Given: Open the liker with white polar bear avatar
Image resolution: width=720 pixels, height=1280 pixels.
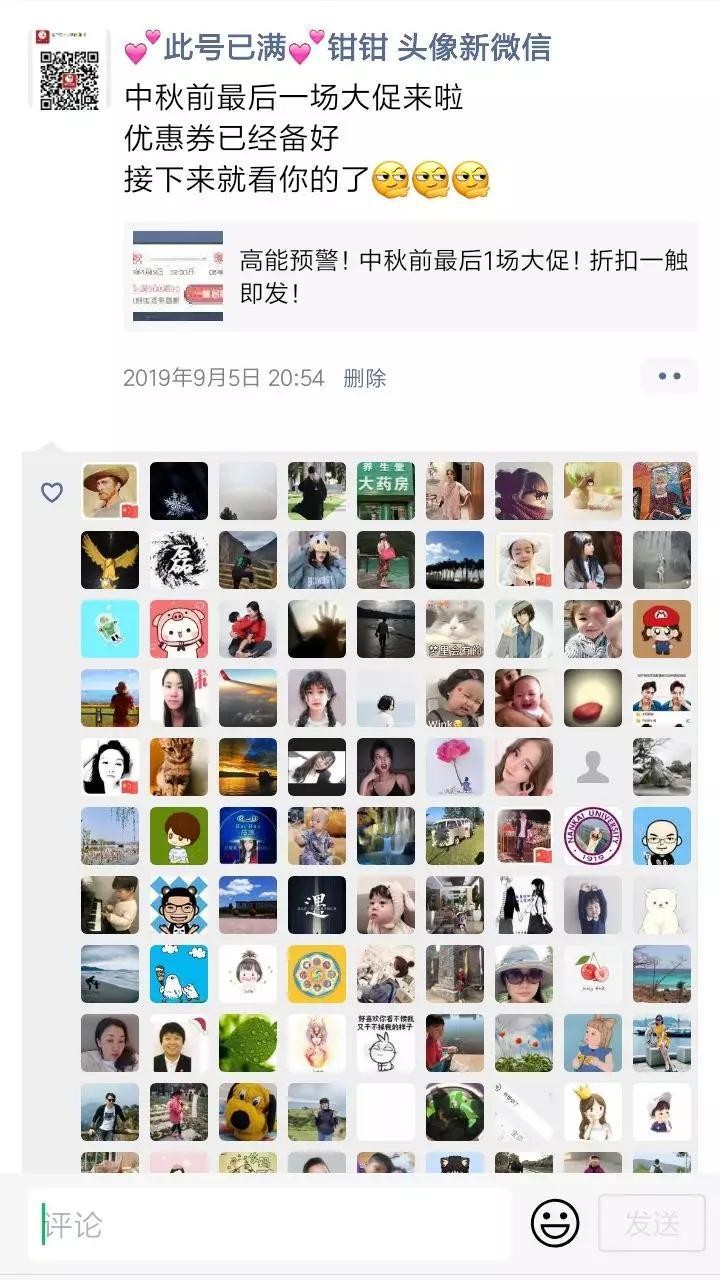Looking at the screenshot, I should (x=661, y=904).
